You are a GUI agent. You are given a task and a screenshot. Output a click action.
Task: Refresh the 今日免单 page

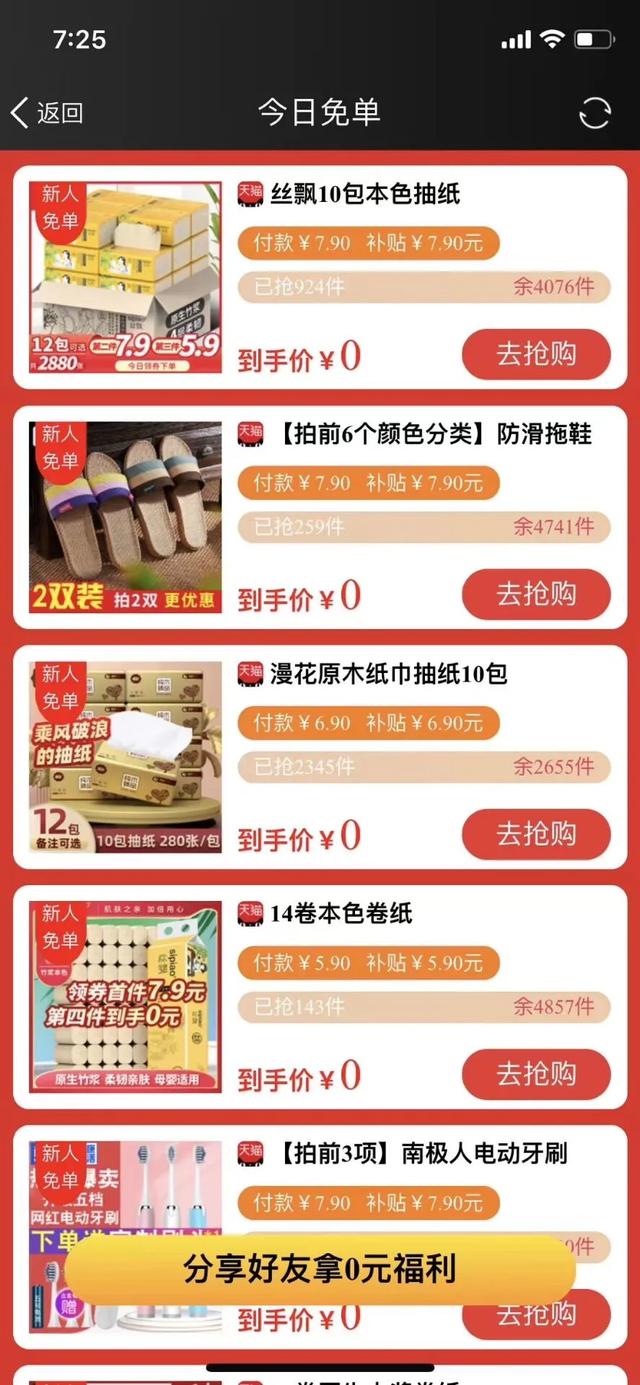594,113
